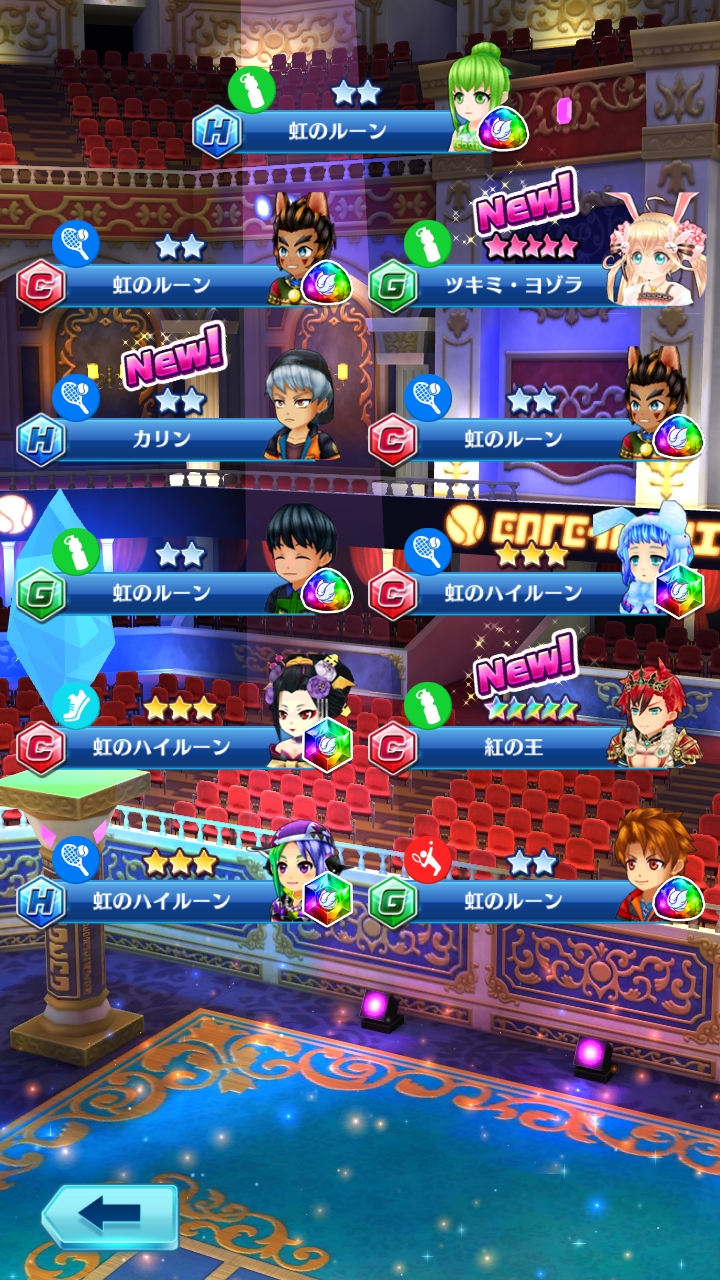This screenshot has width=720, height=1280.
Task: Open the カリン character result
Action: coord(161,439)
